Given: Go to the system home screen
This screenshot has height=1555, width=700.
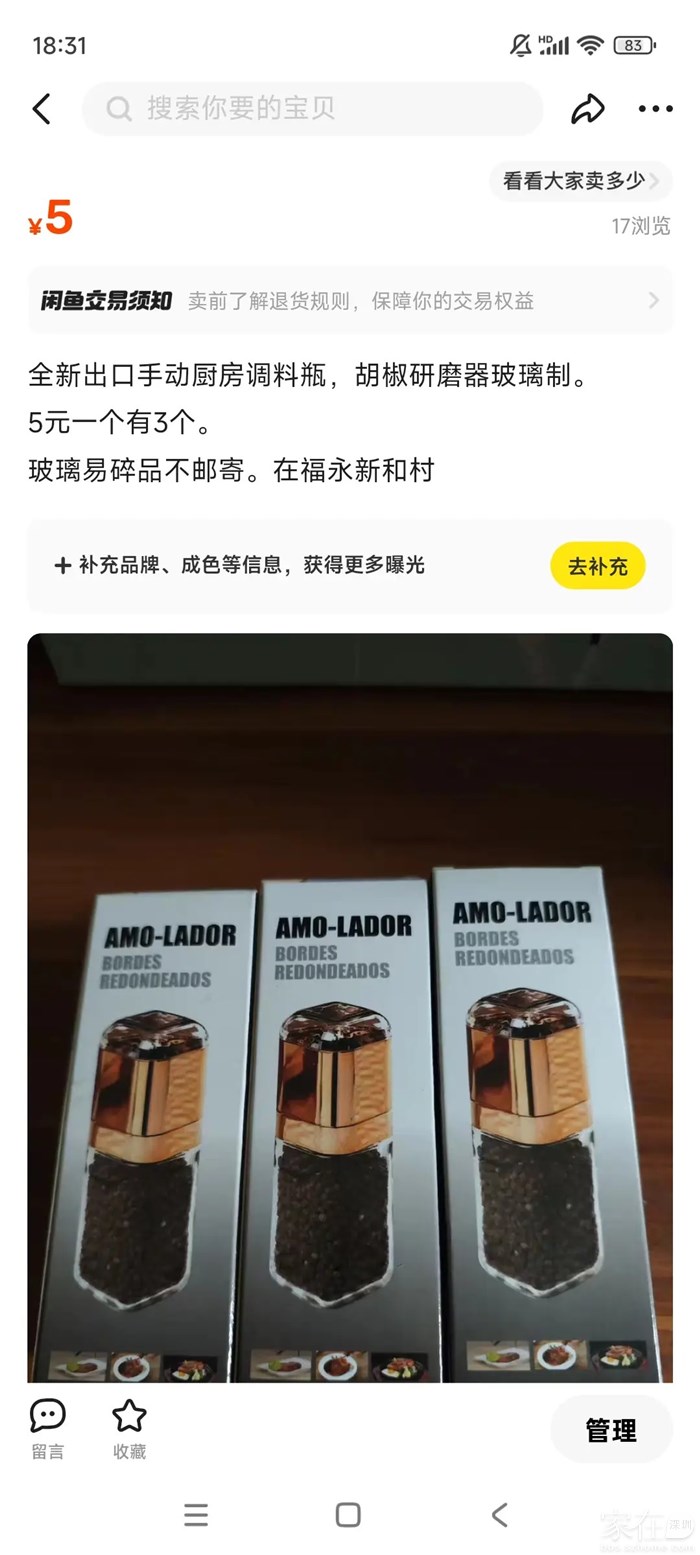Looking at the screenshot, I should [348, 1514].
